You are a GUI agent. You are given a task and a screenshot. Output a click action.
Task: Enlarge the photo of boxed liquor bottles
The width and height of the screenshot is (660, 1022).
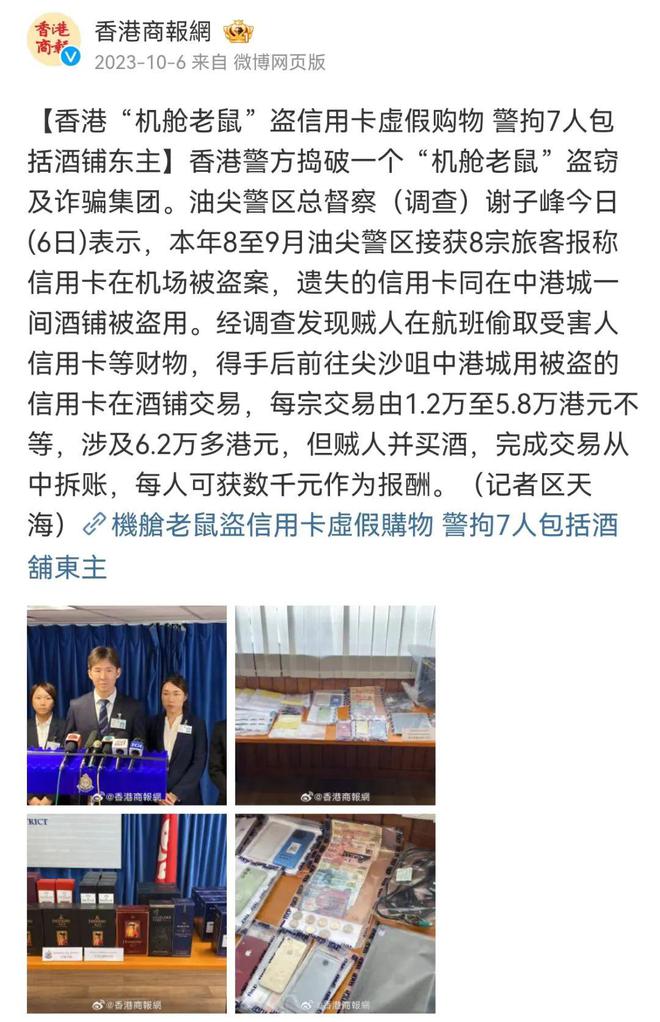point(126,912)
